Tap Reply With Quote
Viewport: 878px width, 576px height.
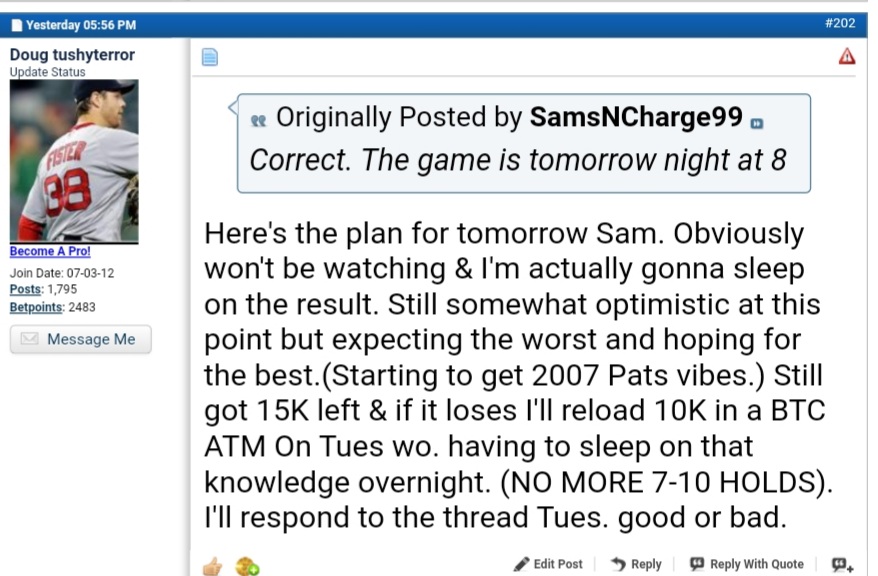click(x=746, y=564)
